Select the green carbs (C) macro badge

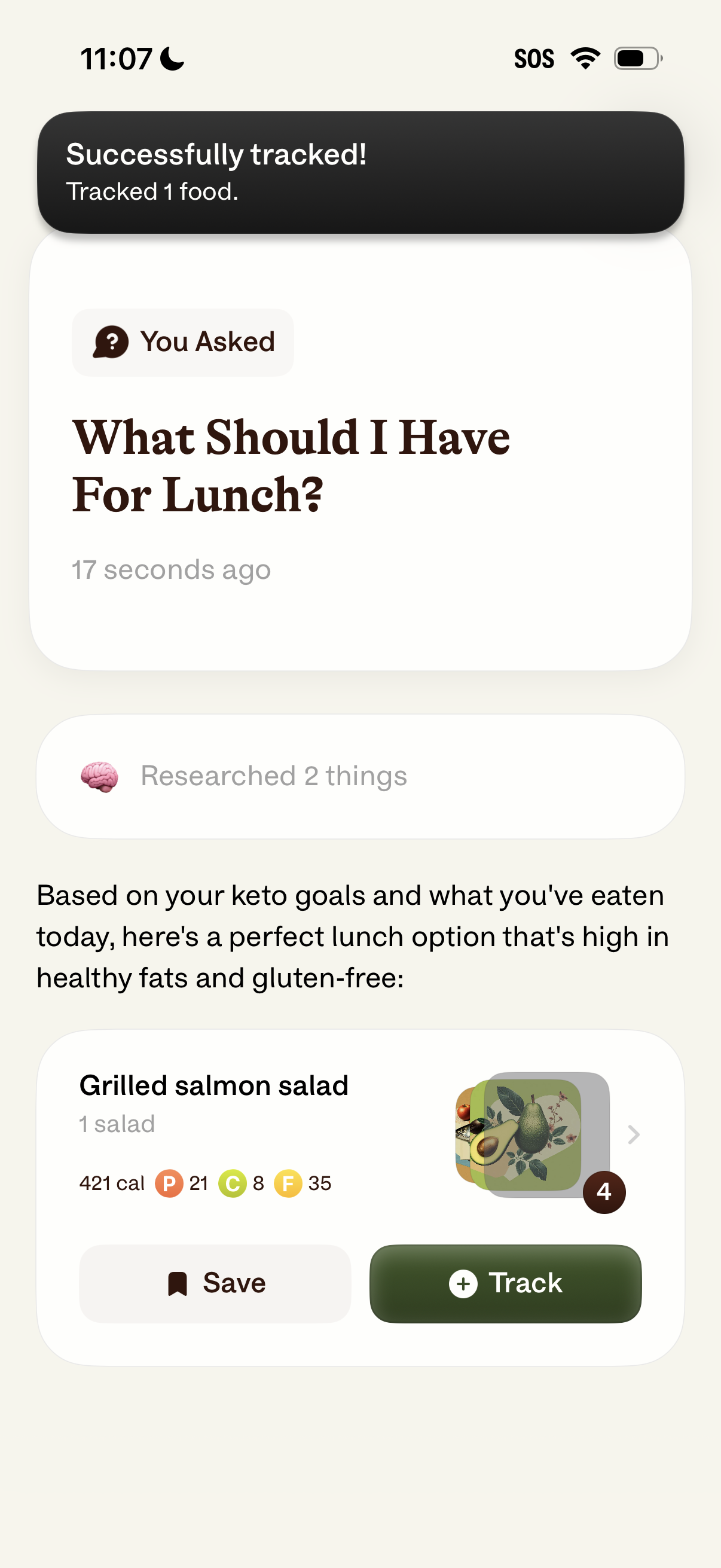234,1182
